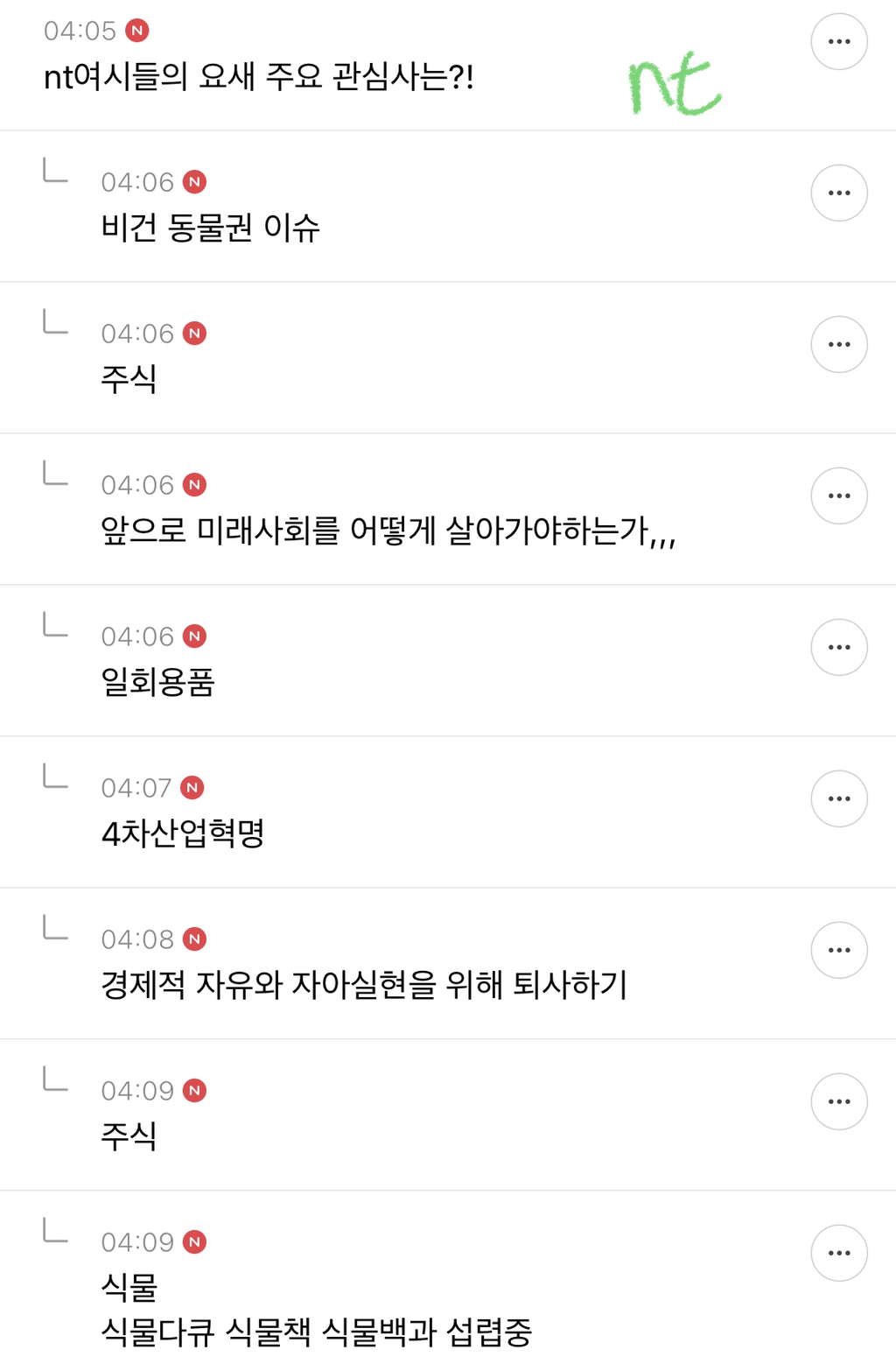Screen dimensions: 896x1371
Task: Show the menu for '경제적 자유와 자아실현' reply
Action: [x=838, y=950]
